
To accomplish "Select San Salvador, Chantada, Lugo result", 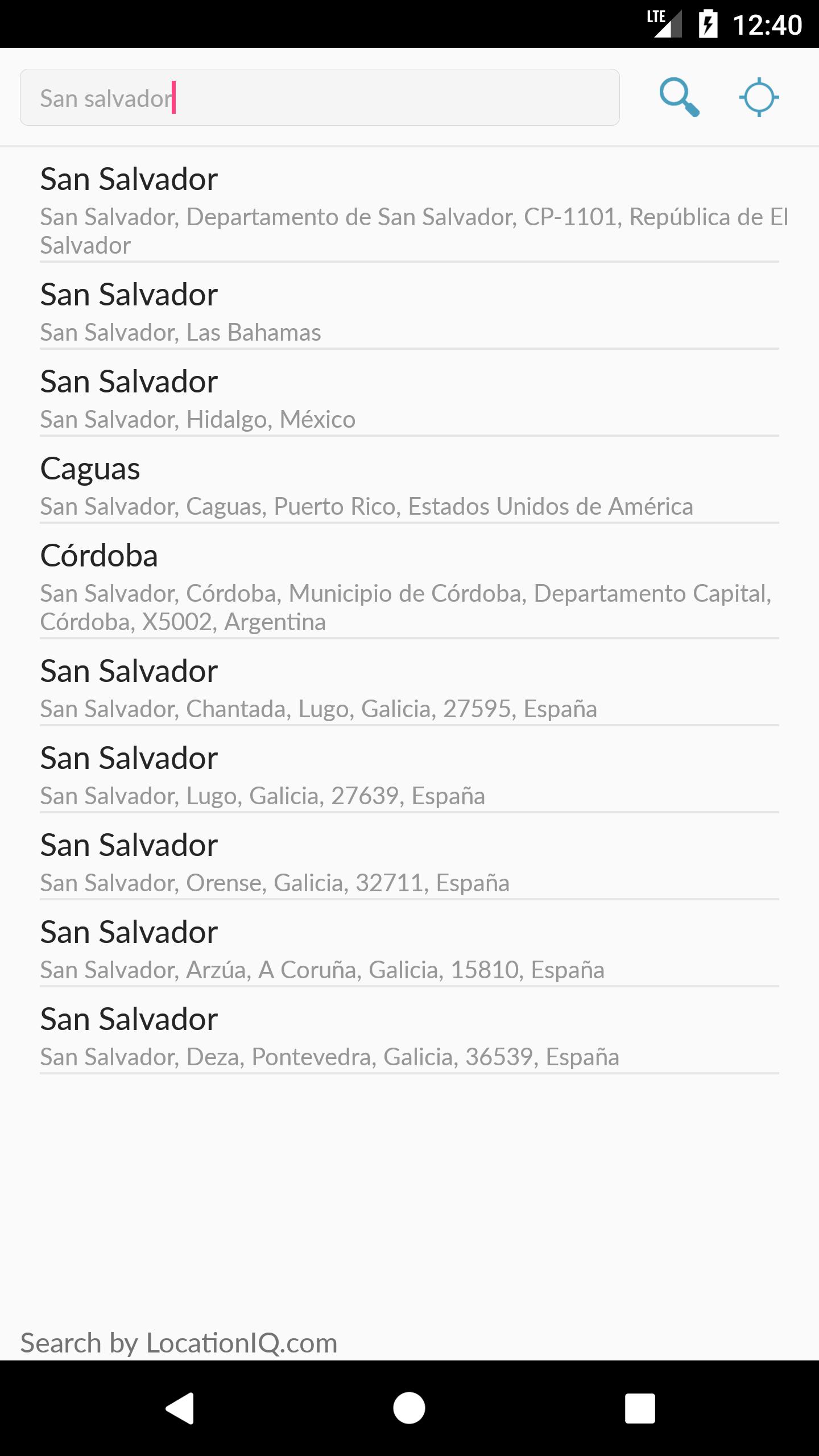I will click(x=409, y=684).
